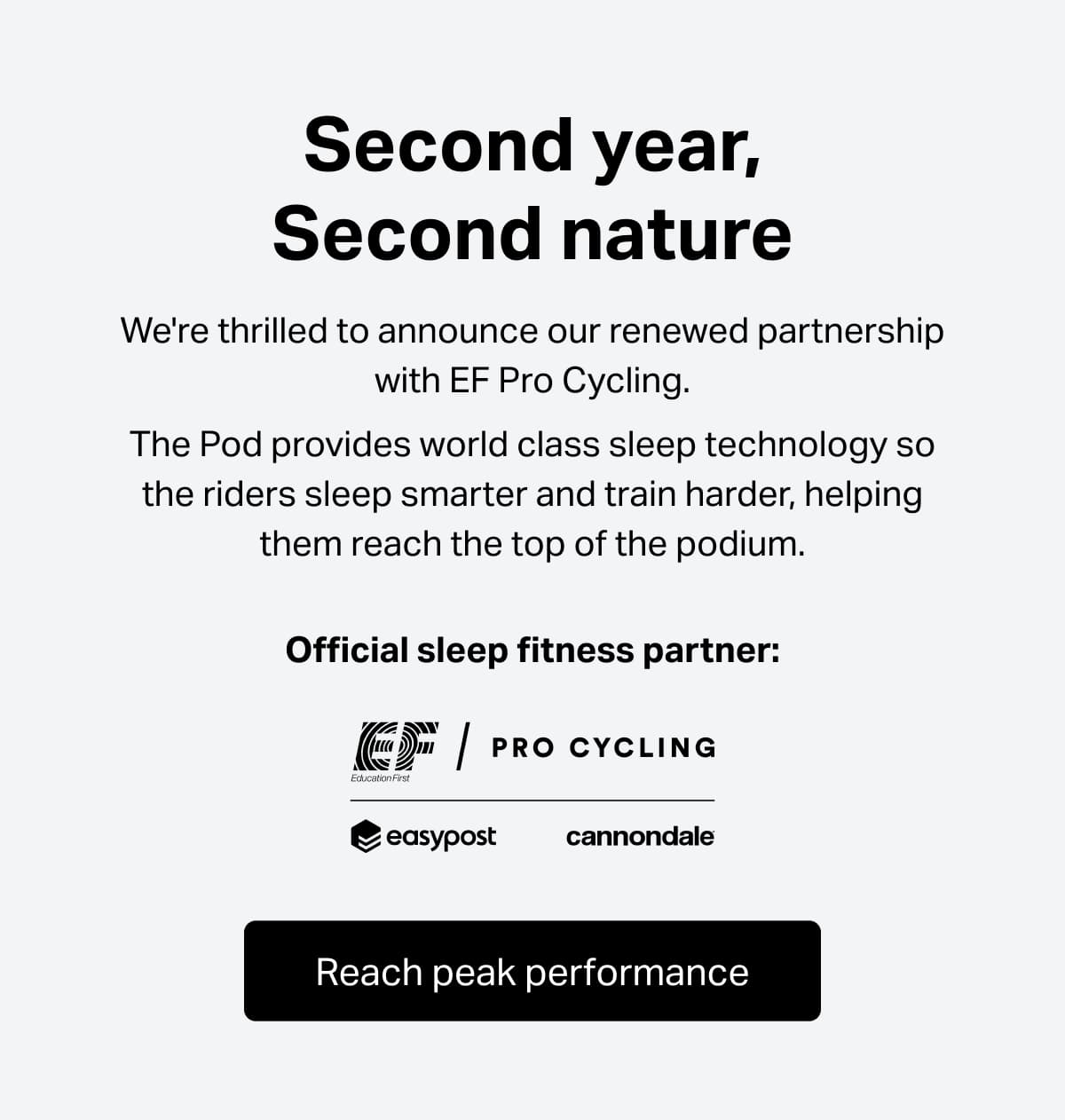Viewport: 1065px width, 1120px height.
Task: Click the horizontal divider line above sponsor logos
Action: point(532,799)
